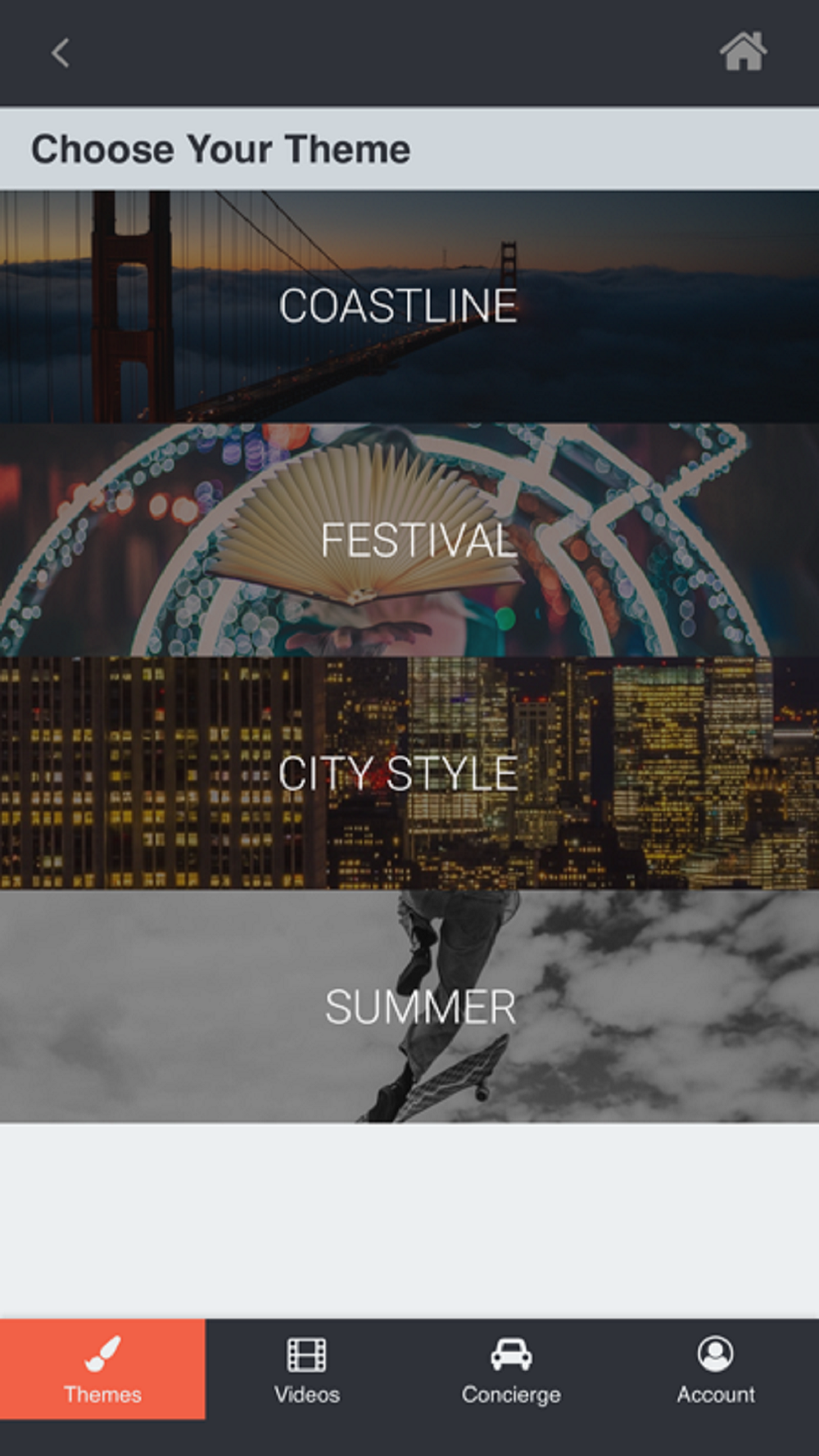Pick the City Style theme
The width and height of the screenshot is (819, 1456).
coord(409,773)
